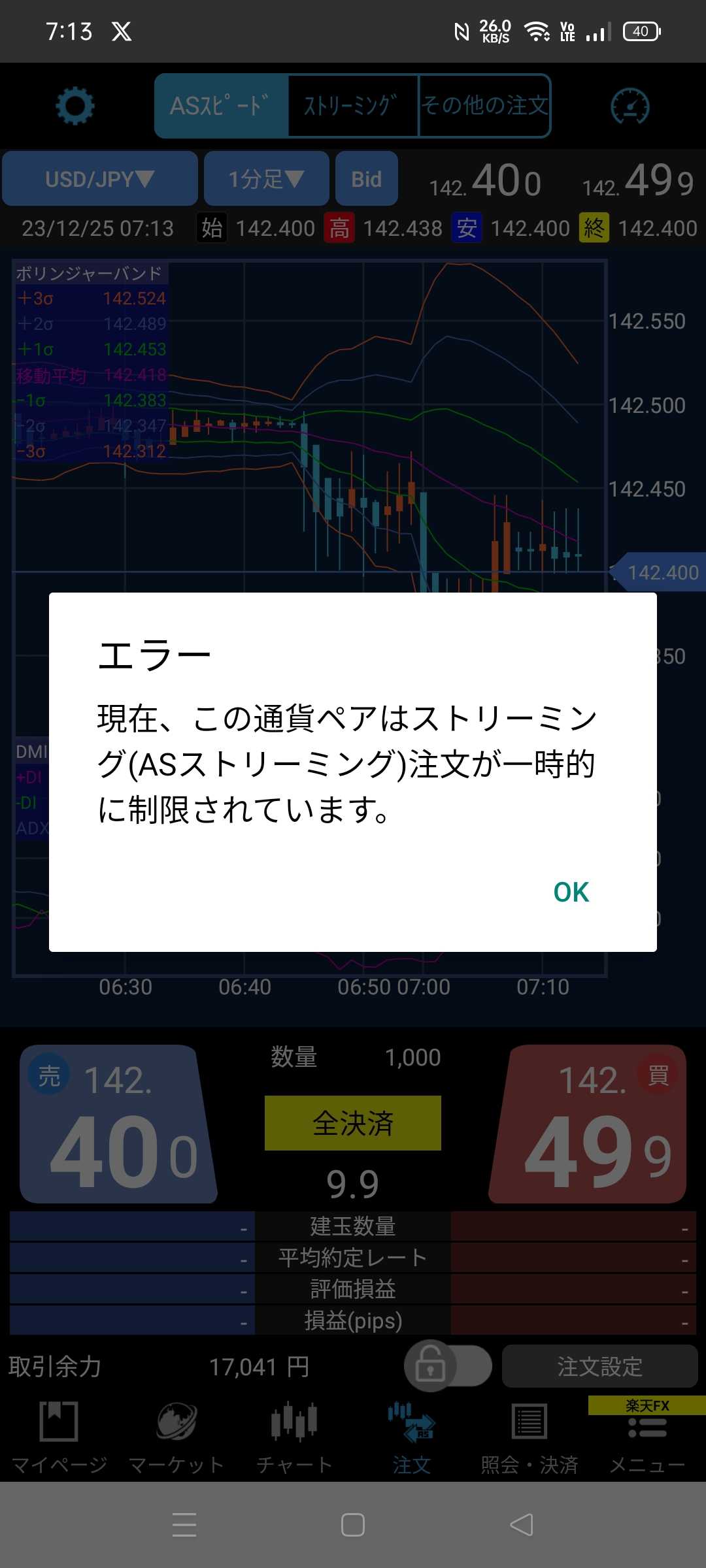Dismiss the error dialog with OK
706x1568 pixels.
tap(571, 892)
